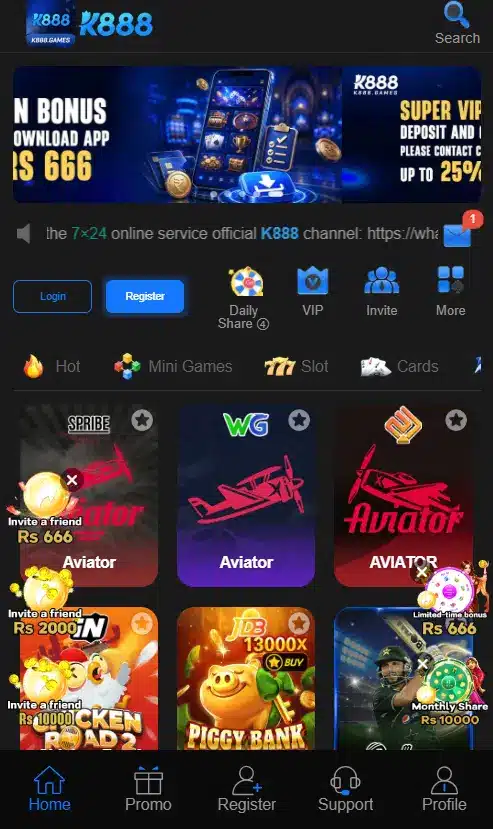Screen dimensions: 493x829
Task: Switch to the Slot category
Action: (296, 366)
